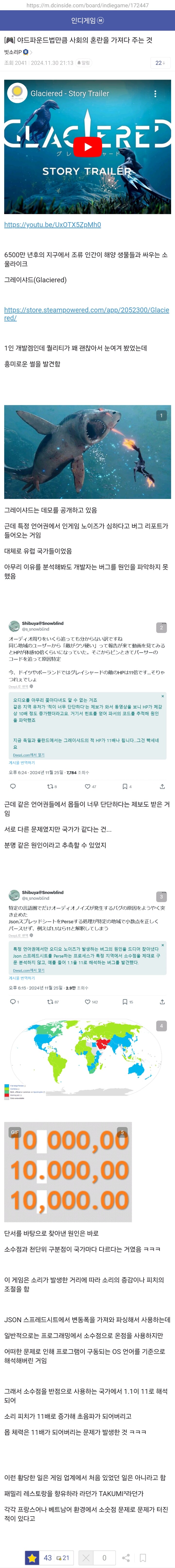This screenshot has height=1568, width=175.
Task: Open the youtu.be trailer link
Action: pyautogui.click(x=52, y=225)
